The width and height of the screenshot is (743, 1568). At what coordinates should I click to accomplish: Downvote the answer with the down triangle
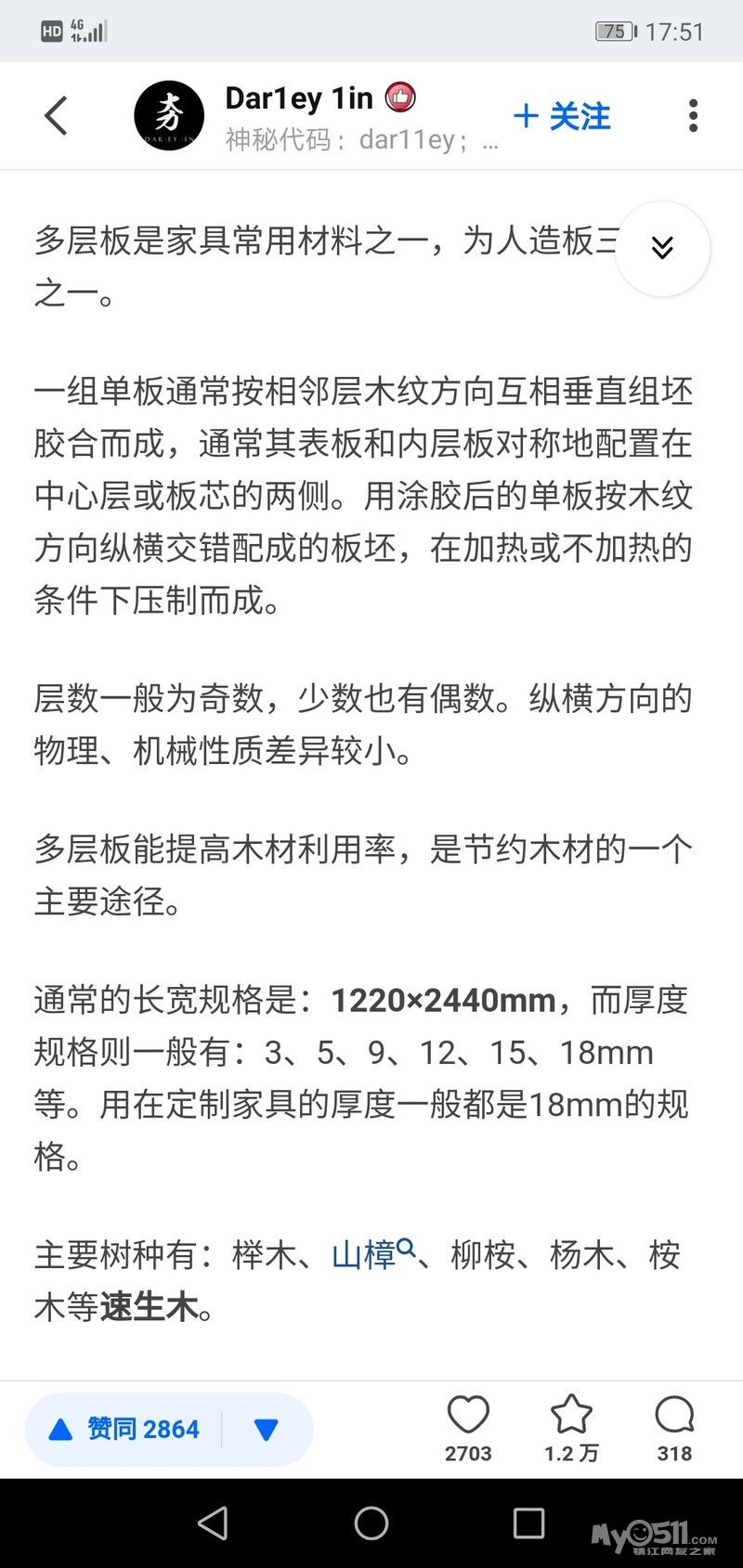click(267, 1430)
